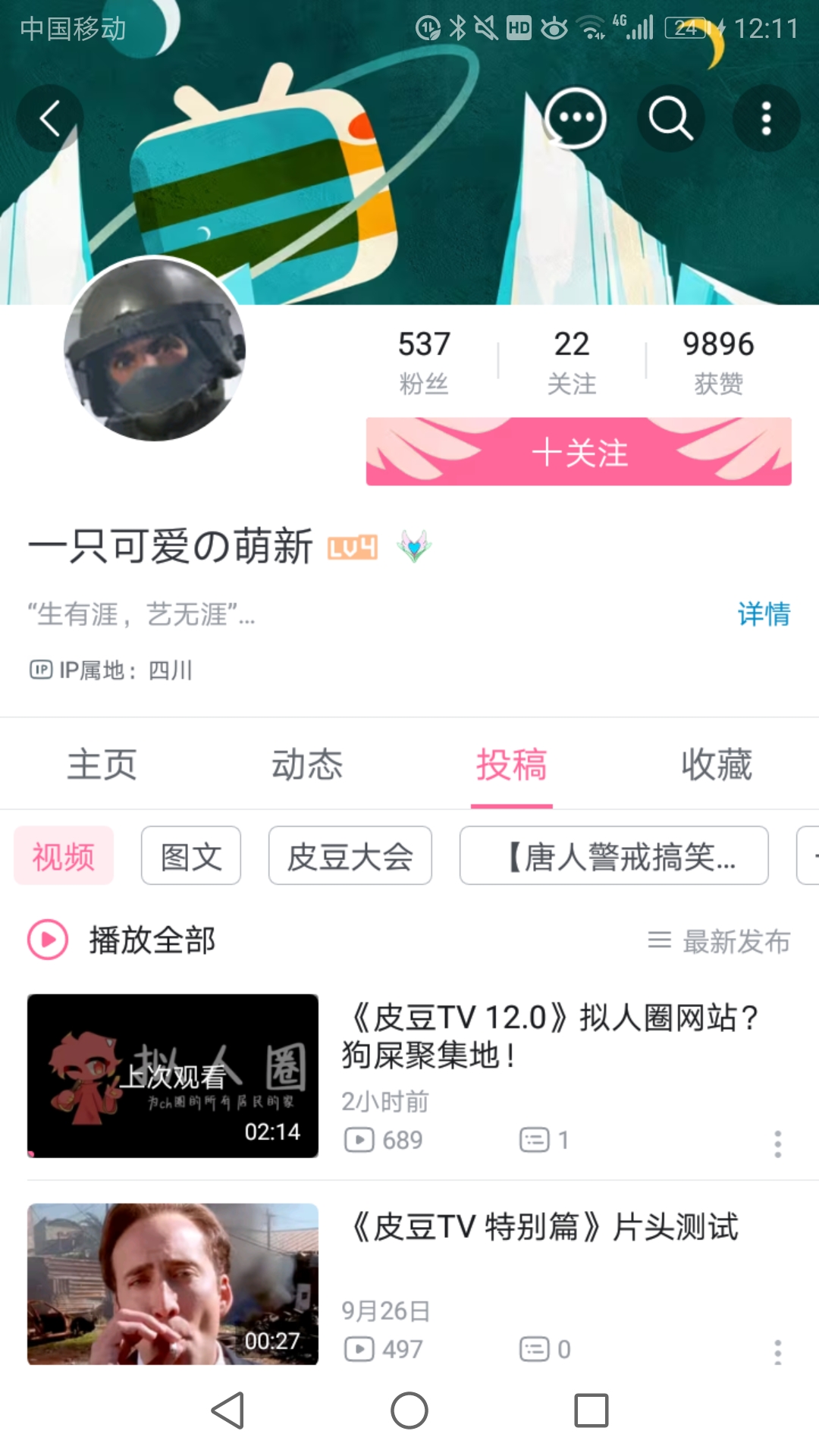Tap the pink 关注 follow button
The image size is (819, 1456).
point(579,451)
